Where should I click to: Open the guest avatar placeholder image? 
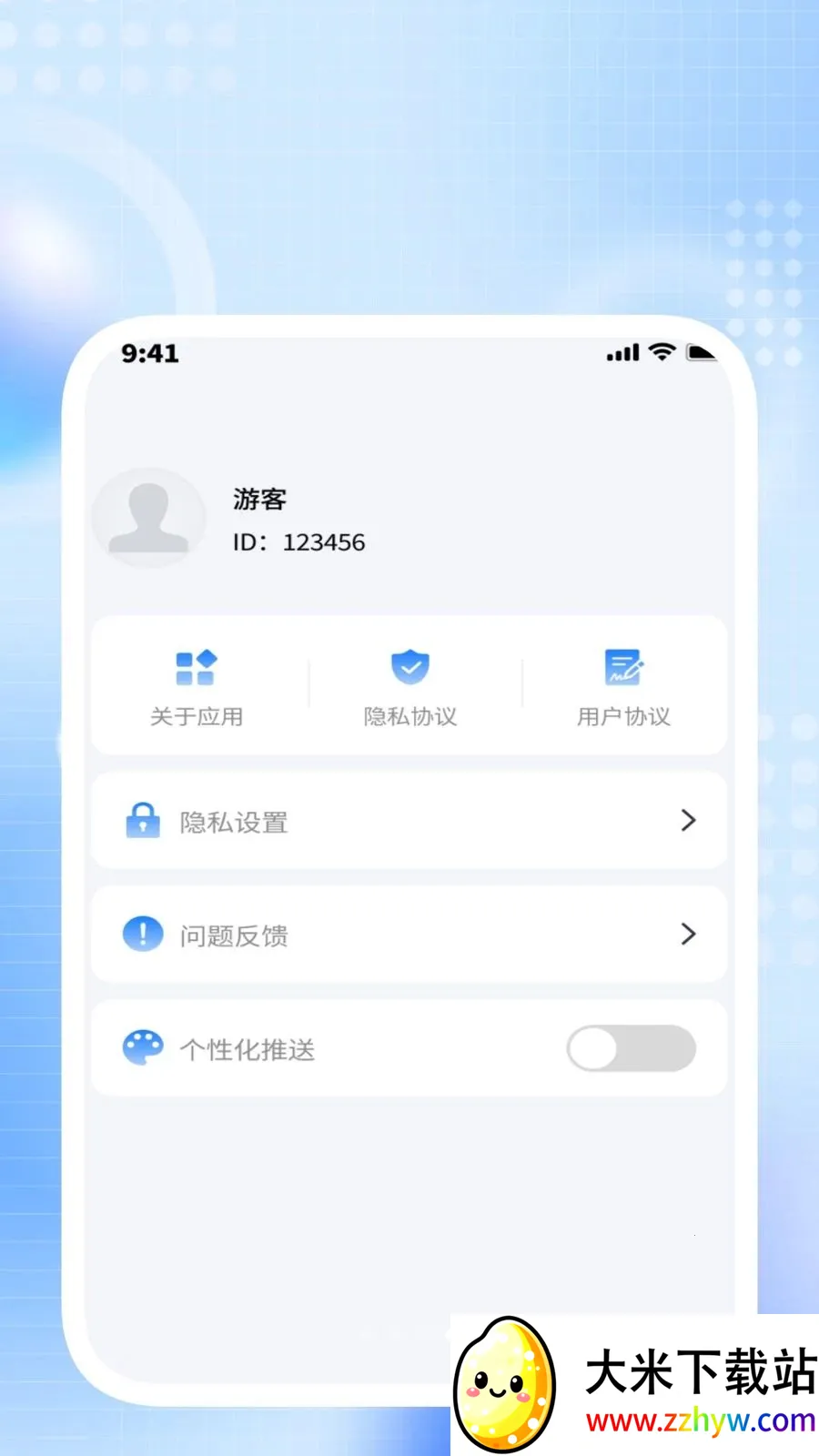tap(148, 518)
